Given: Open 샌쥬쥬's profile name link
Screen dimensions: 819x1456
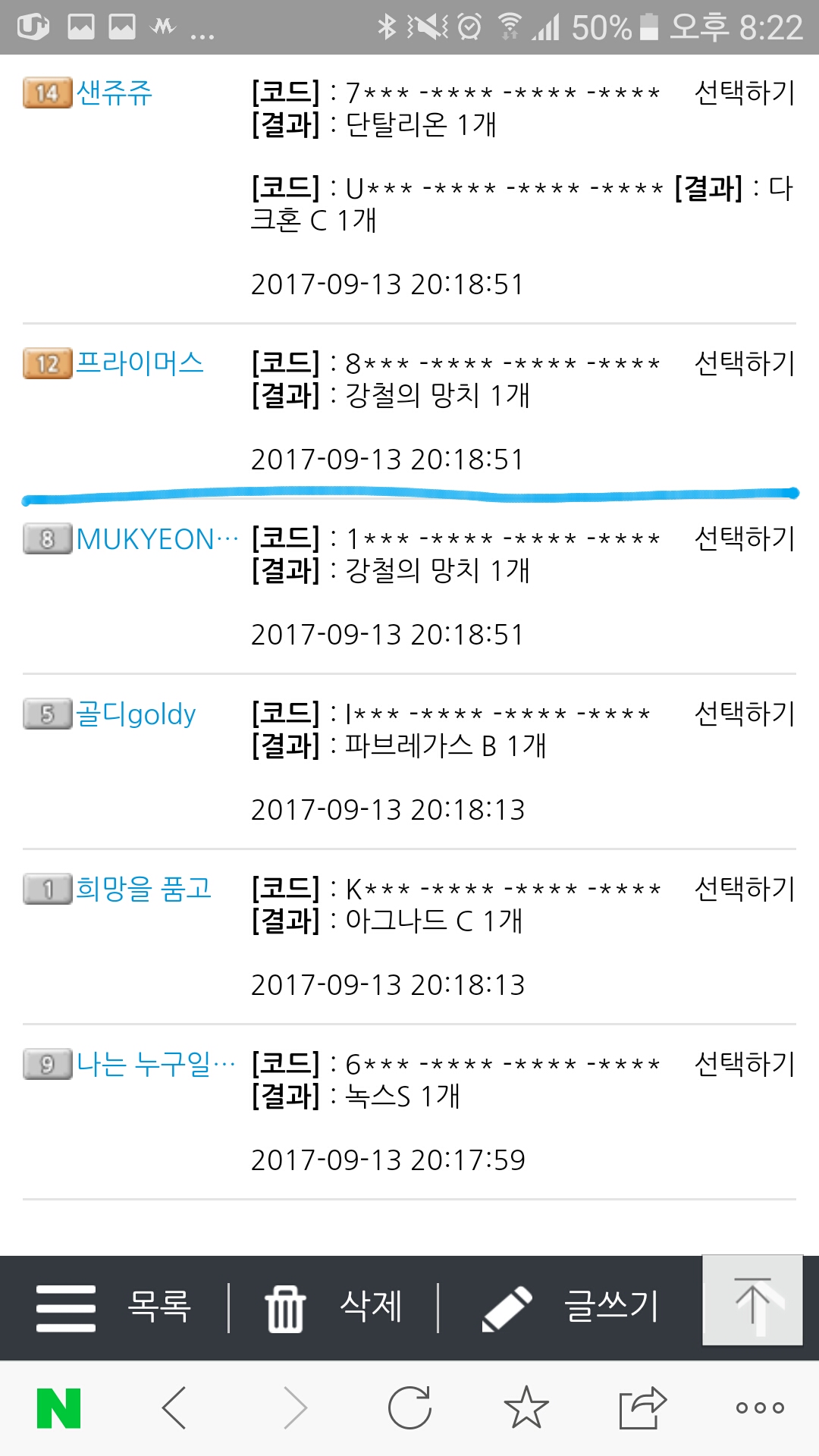Looking at the screenshot, I should point(115,93).
